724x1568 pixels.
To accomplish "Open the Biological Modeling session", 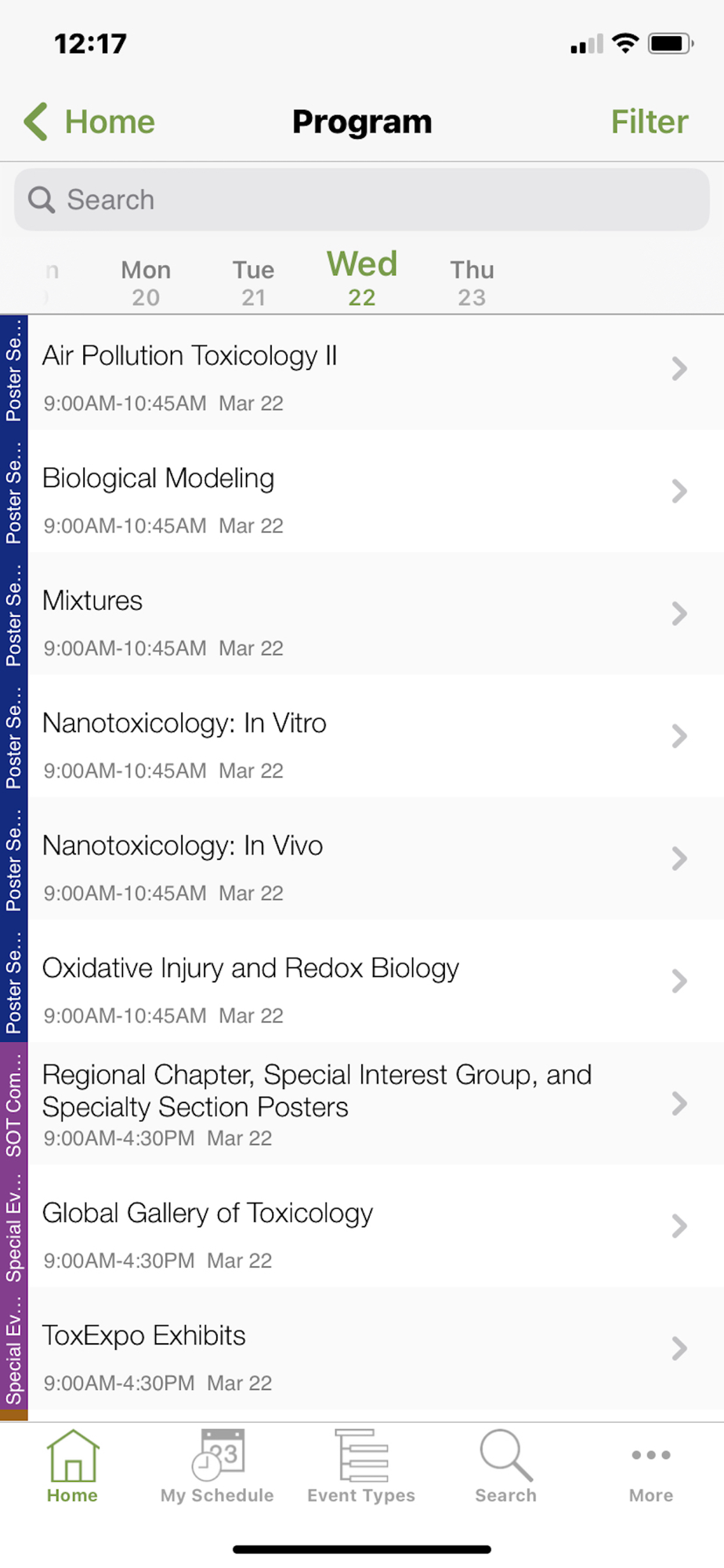I will point(362,495).
